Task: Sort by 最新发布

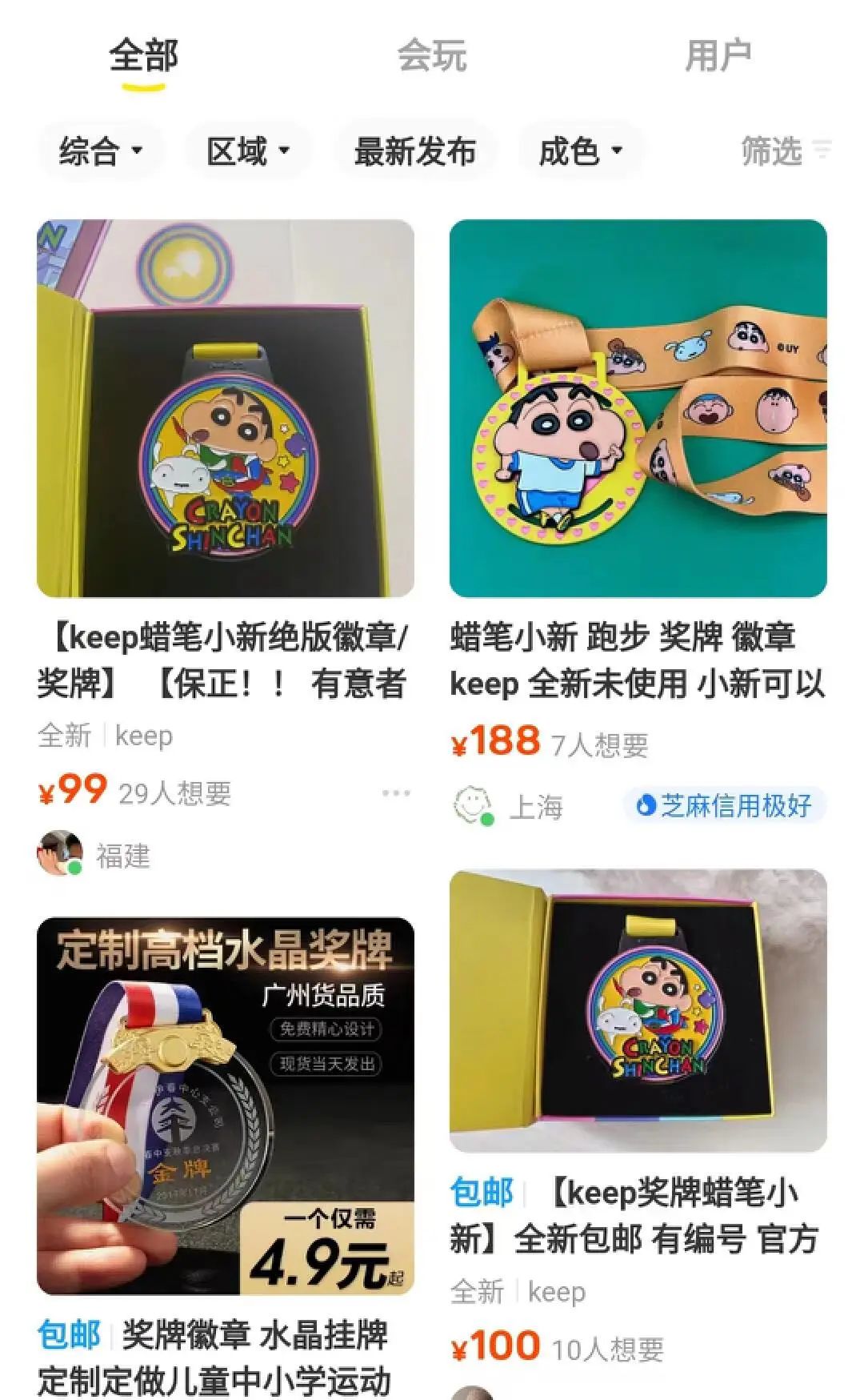Action: [x=414, y=150]
